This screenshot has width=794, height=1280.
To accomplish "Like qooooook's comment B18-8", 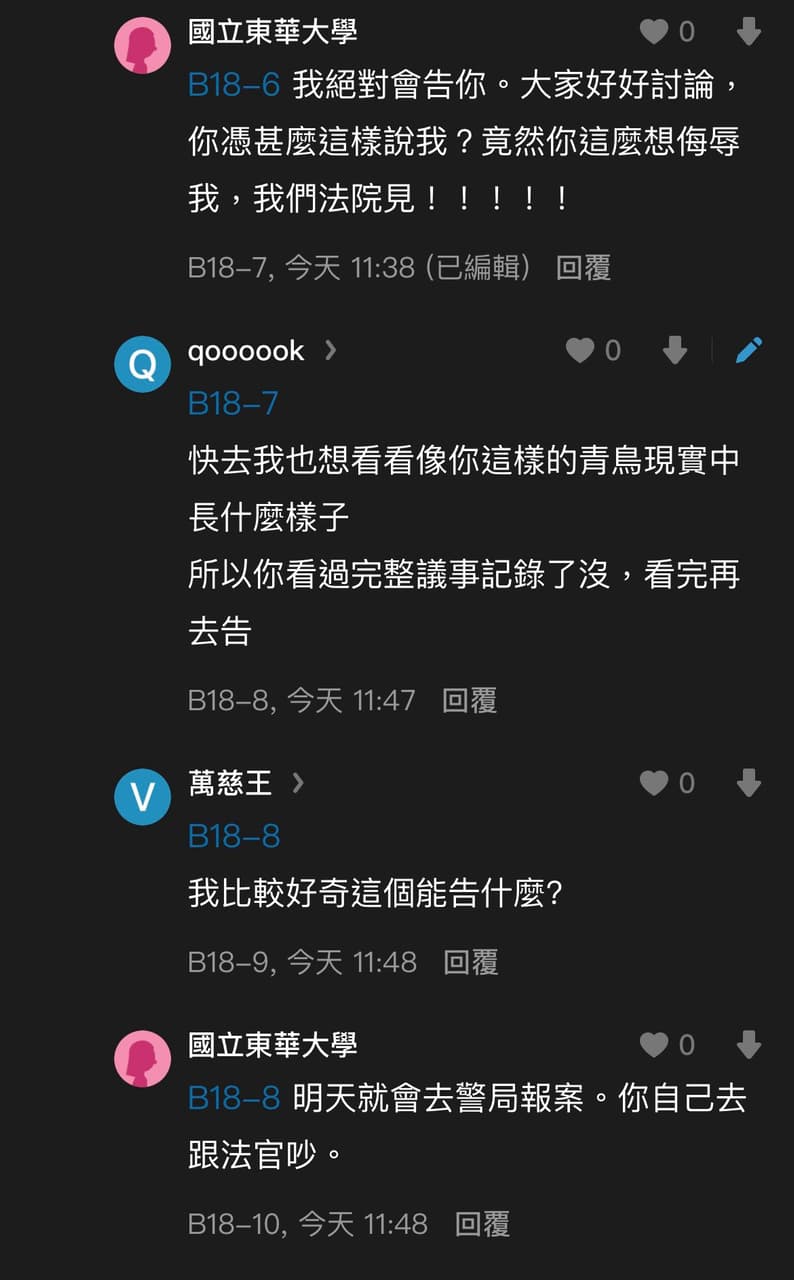I will tap(580, 350).
